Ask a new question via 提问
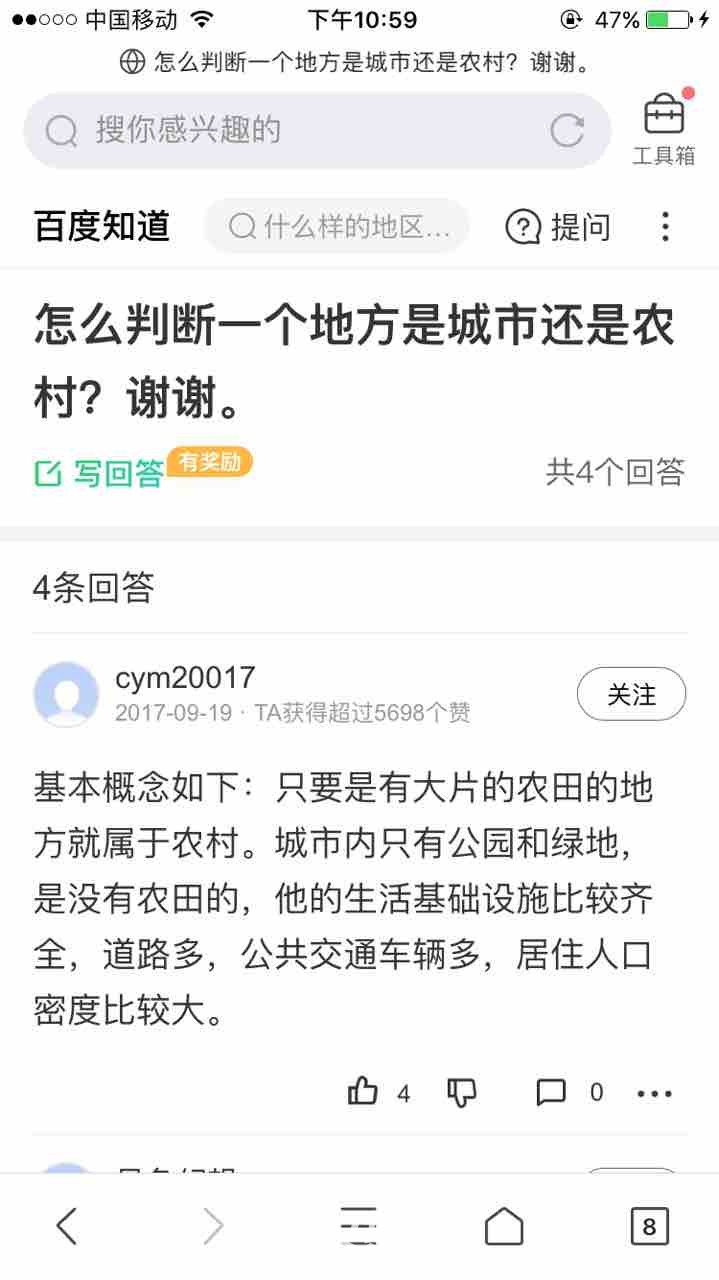Image resolution: width=719 pixels, height=1280 pixels. point(558,227)
